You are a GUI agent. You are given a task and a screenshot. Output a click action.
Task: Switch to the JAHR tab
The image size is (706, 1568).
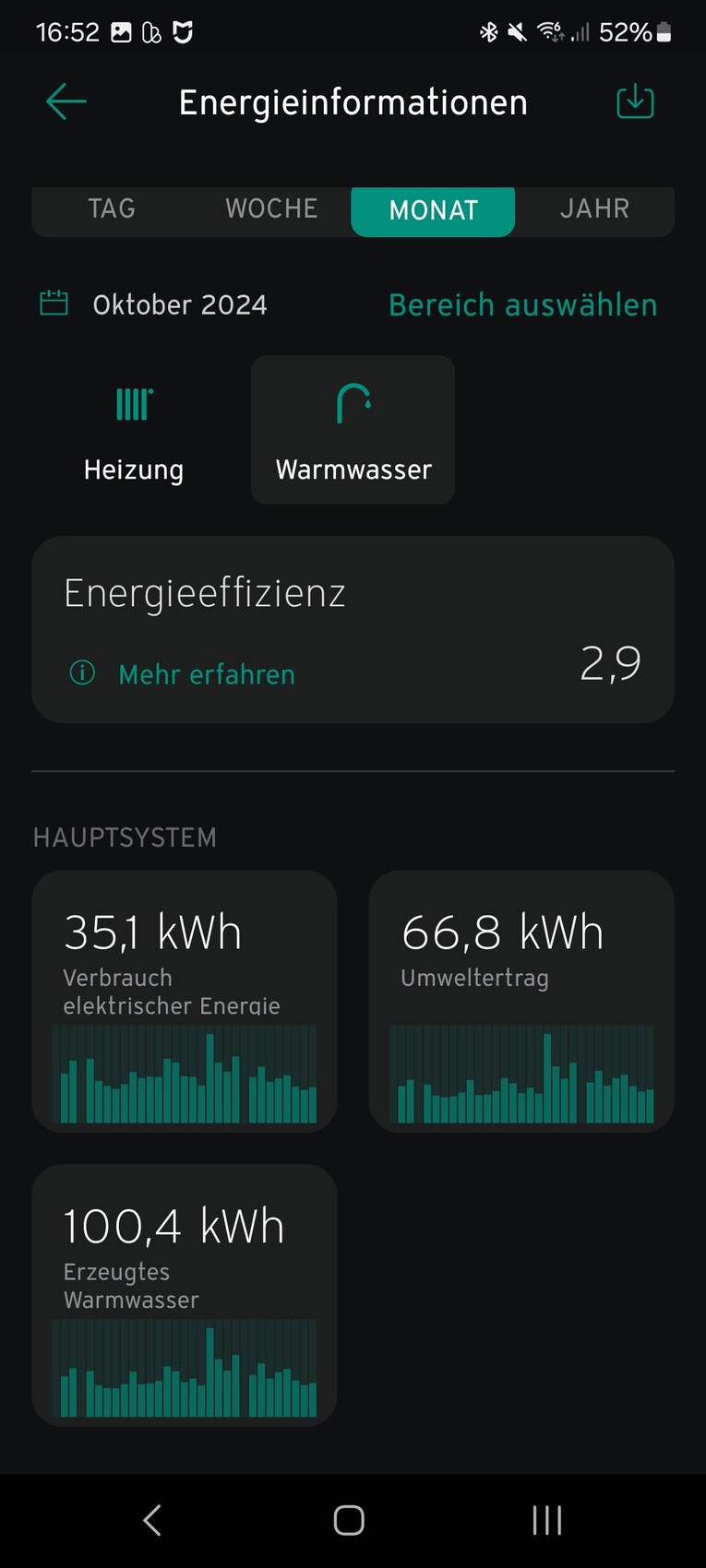pyautogui.click(x=594, y=209)
